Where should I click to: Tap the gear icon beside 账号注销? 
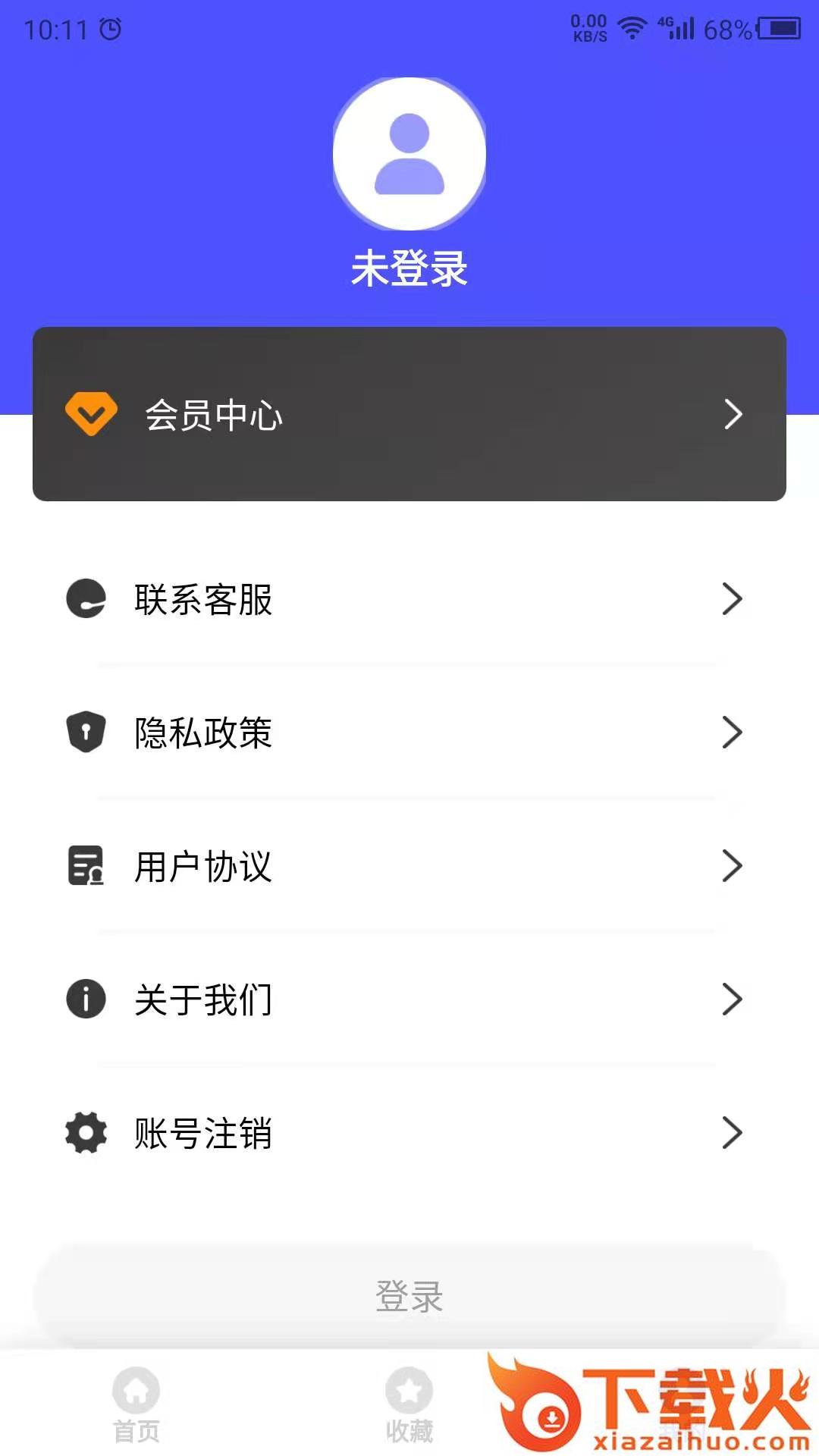86,1133
